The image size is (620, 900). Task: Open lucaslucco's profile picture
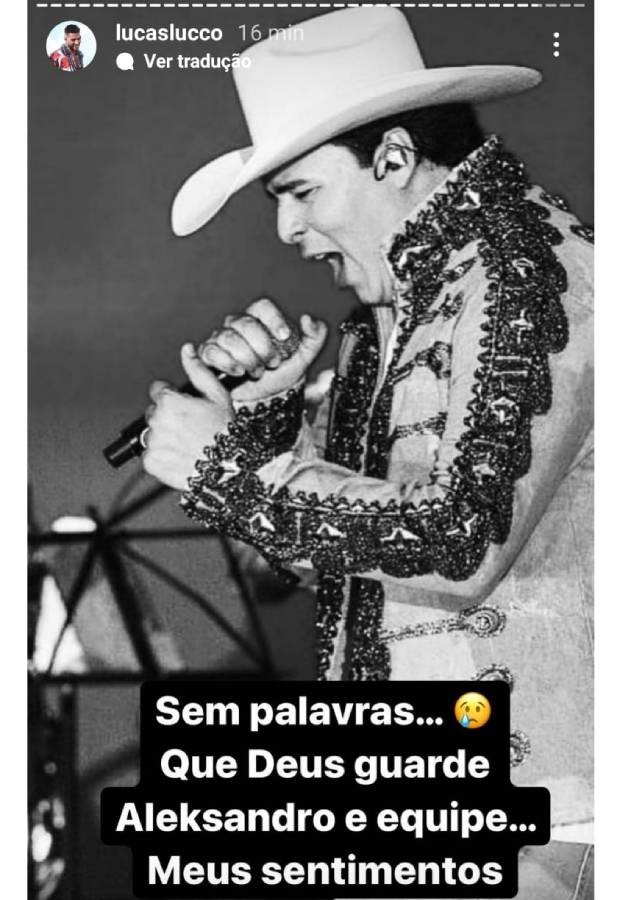(71, 46)
